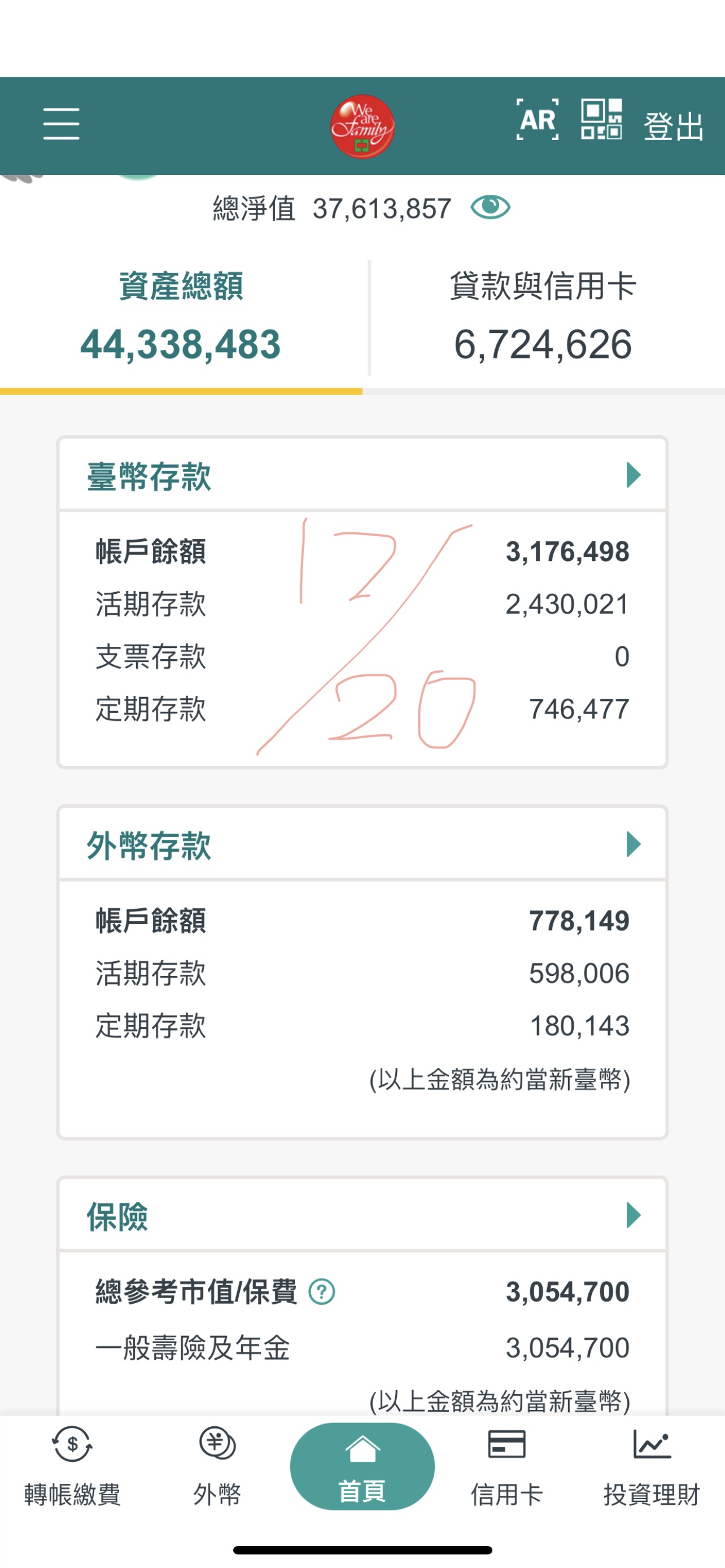Open the hamburger menu
Image resolution: width=725 pixels, height=1568 pixels.
[x=61, y=124]
